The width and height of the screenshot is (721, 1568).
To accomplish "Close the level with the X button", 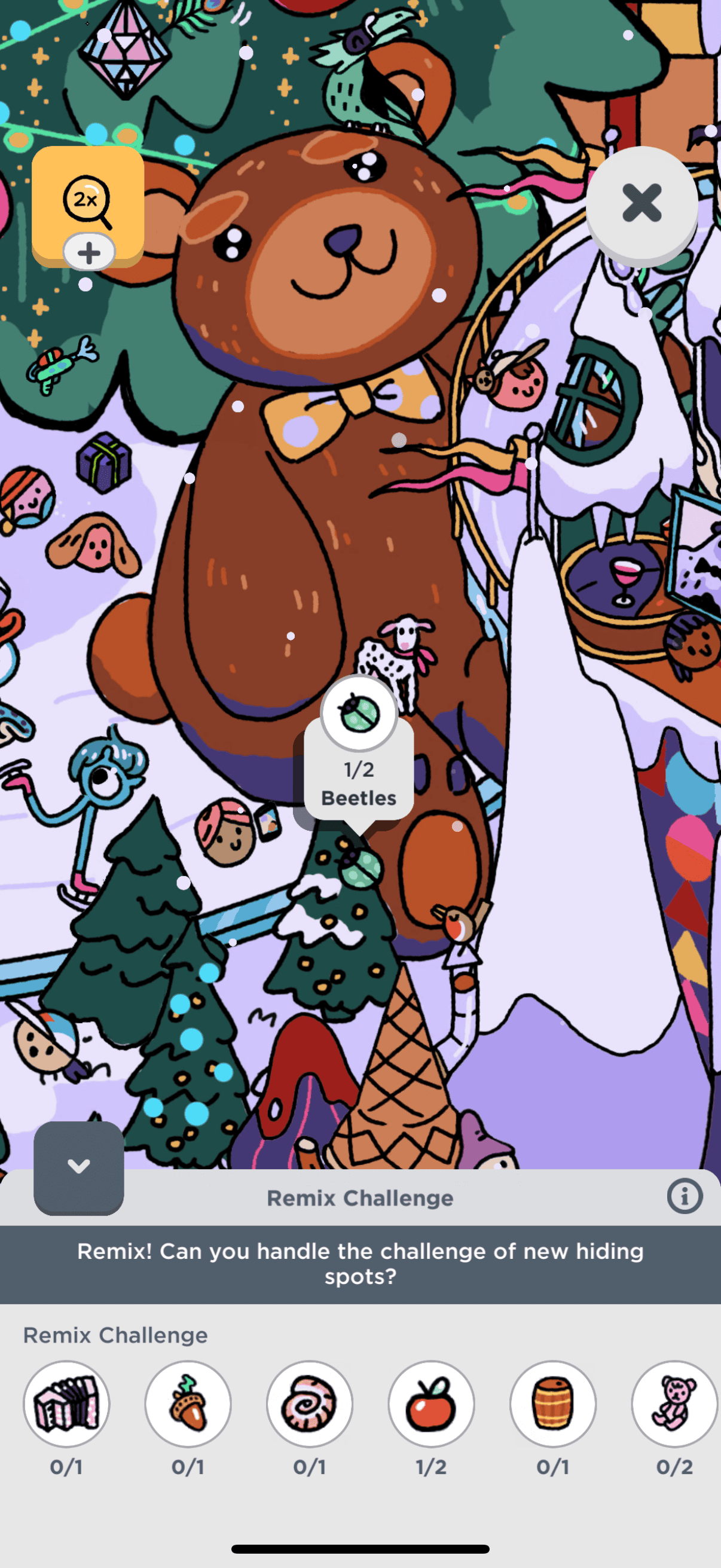I will 641,203.
